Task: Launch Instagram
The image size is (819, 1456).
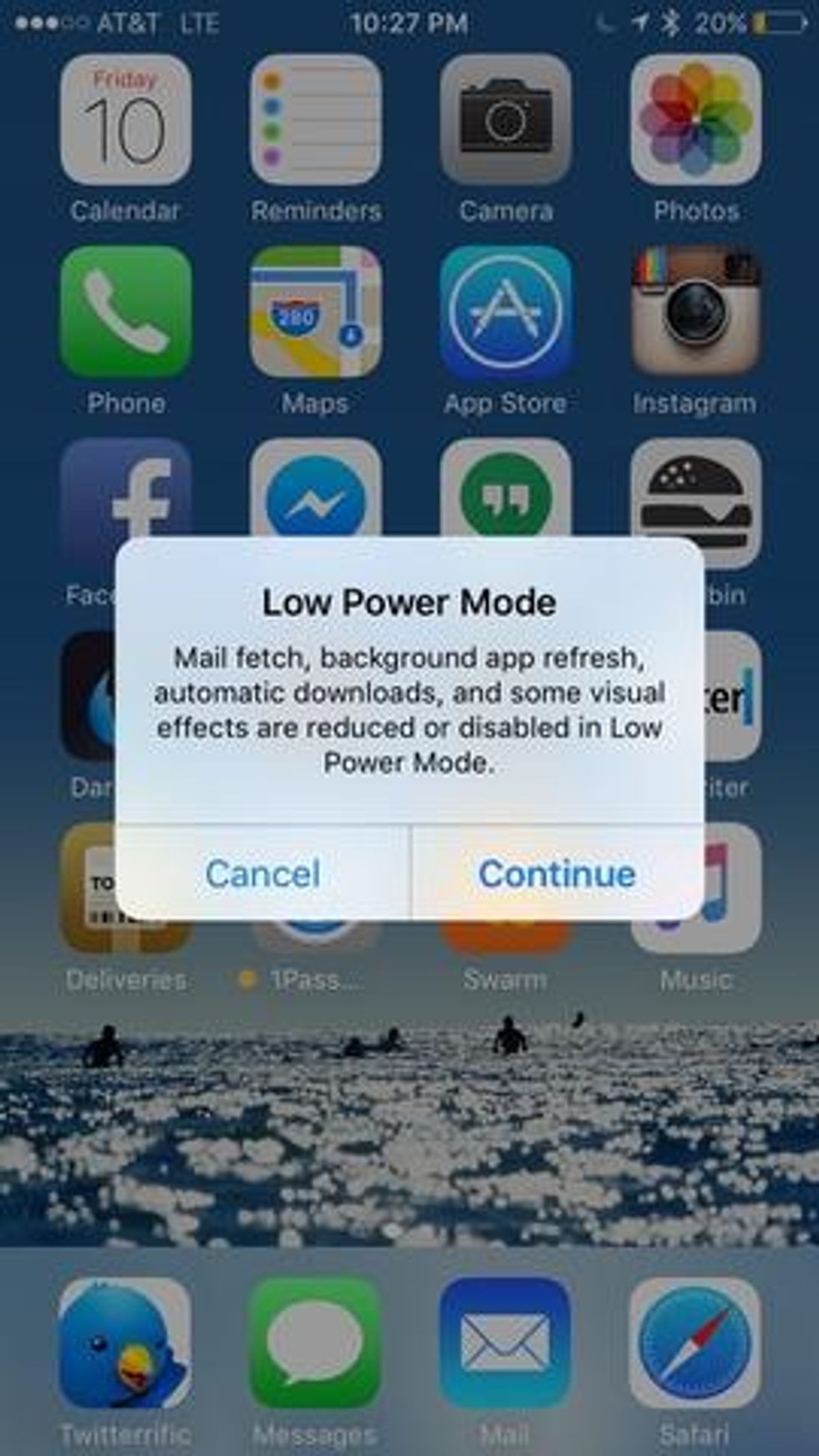Action: click(x=695, y=312)
